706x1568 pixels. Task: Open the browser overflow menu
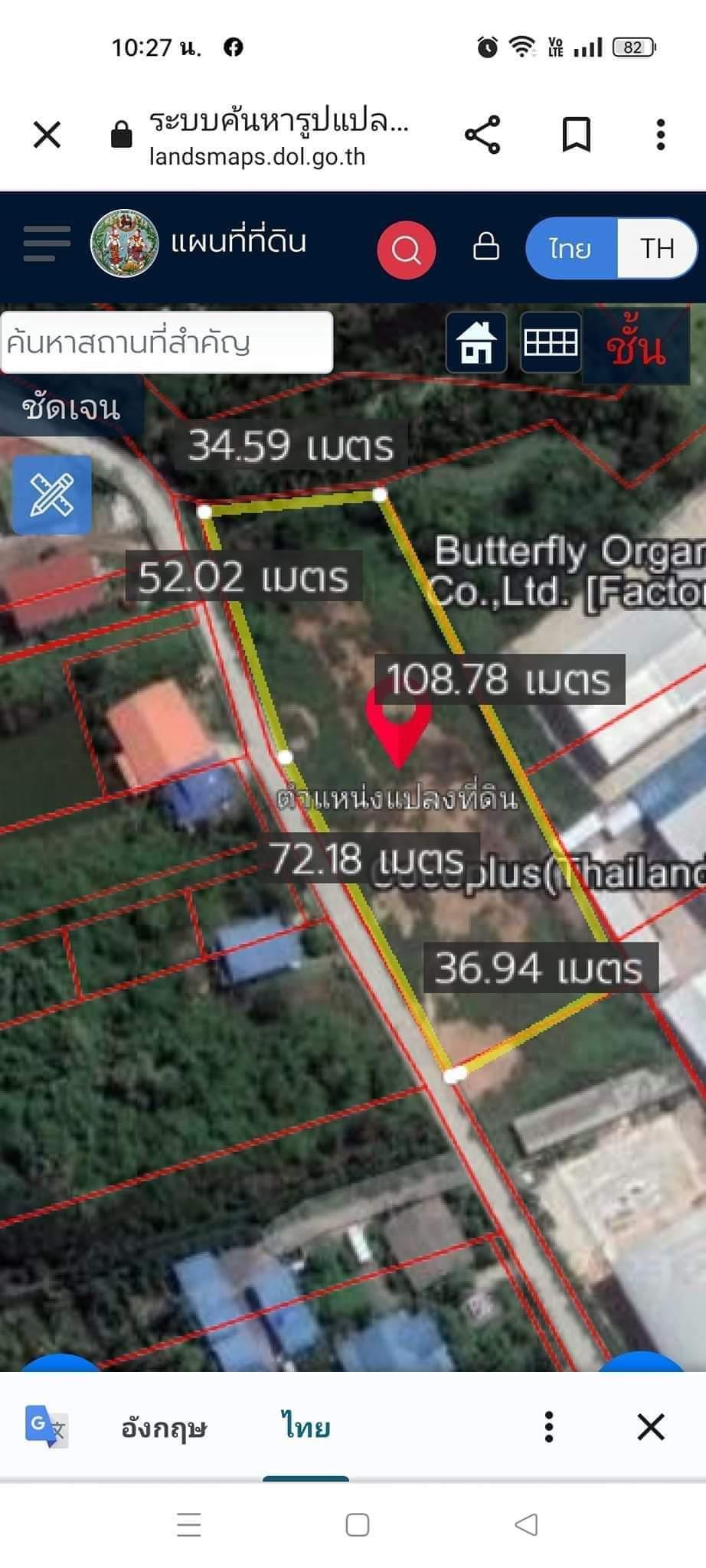point(661,136)
